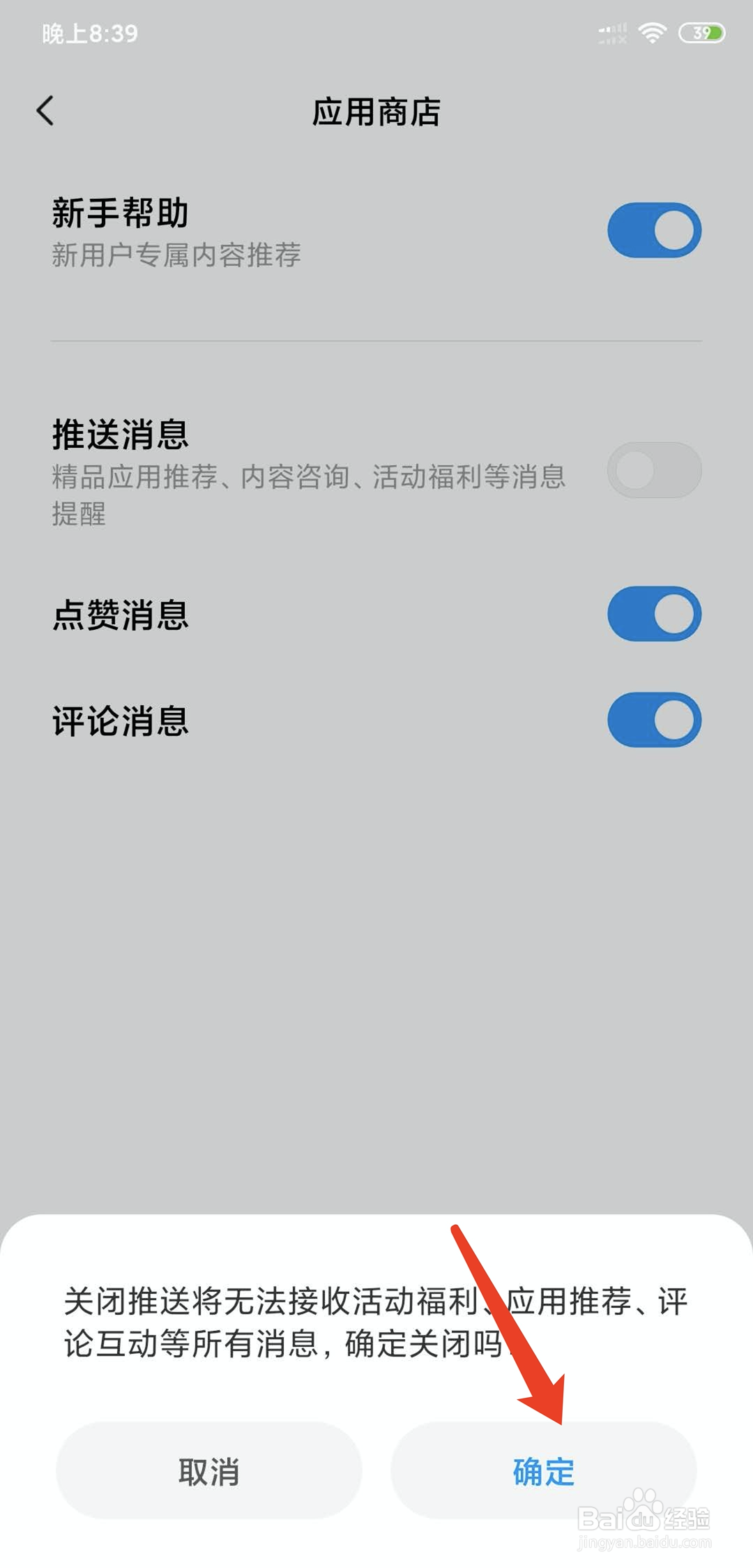753x1568 pixels.
Task: Enable the 推送消息 toggle
Action: [653, 471]
